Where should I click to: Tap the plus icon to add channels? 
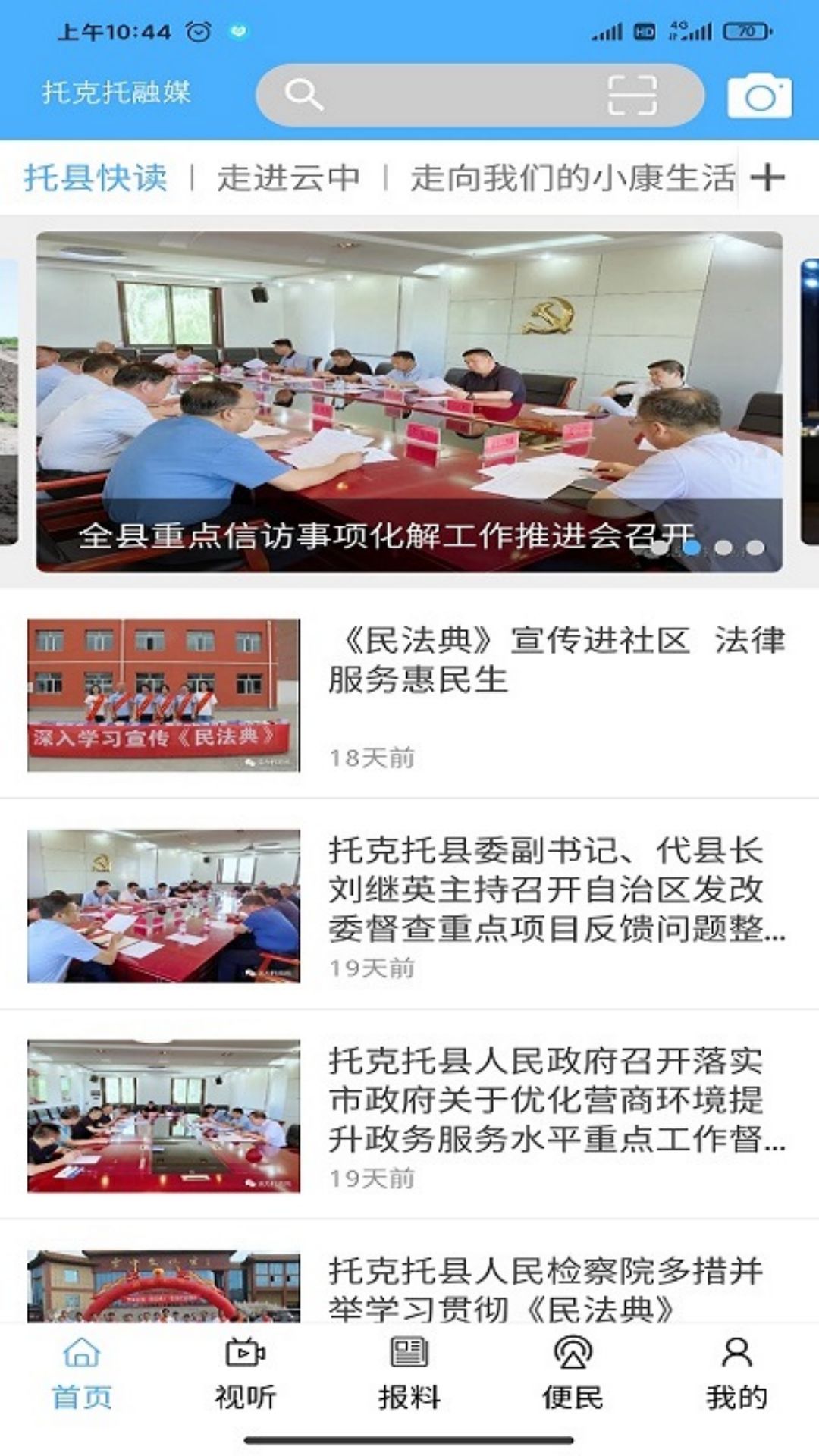pos(767,178)
